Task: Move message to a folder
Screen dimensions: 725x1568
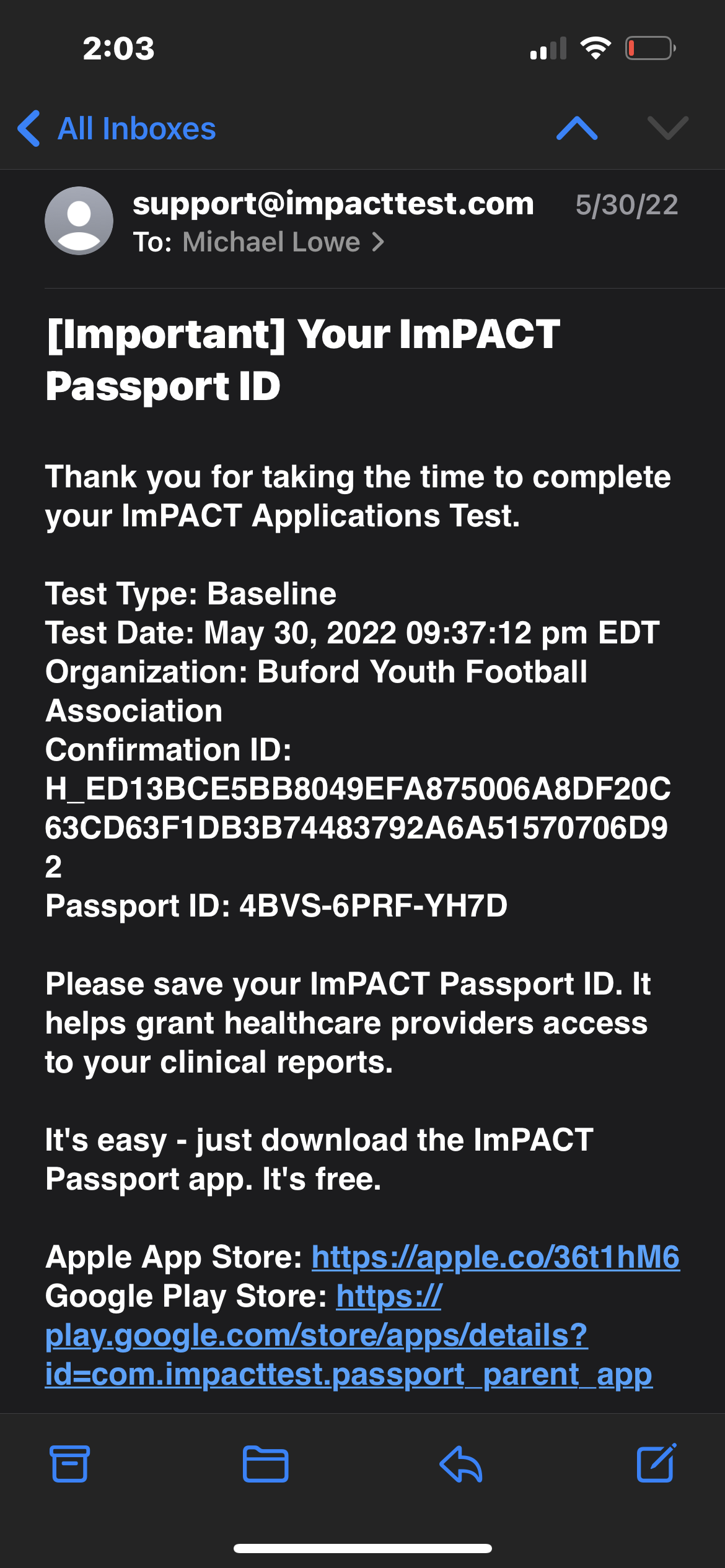Action: pyautogui.click(x=265, y=1463)
